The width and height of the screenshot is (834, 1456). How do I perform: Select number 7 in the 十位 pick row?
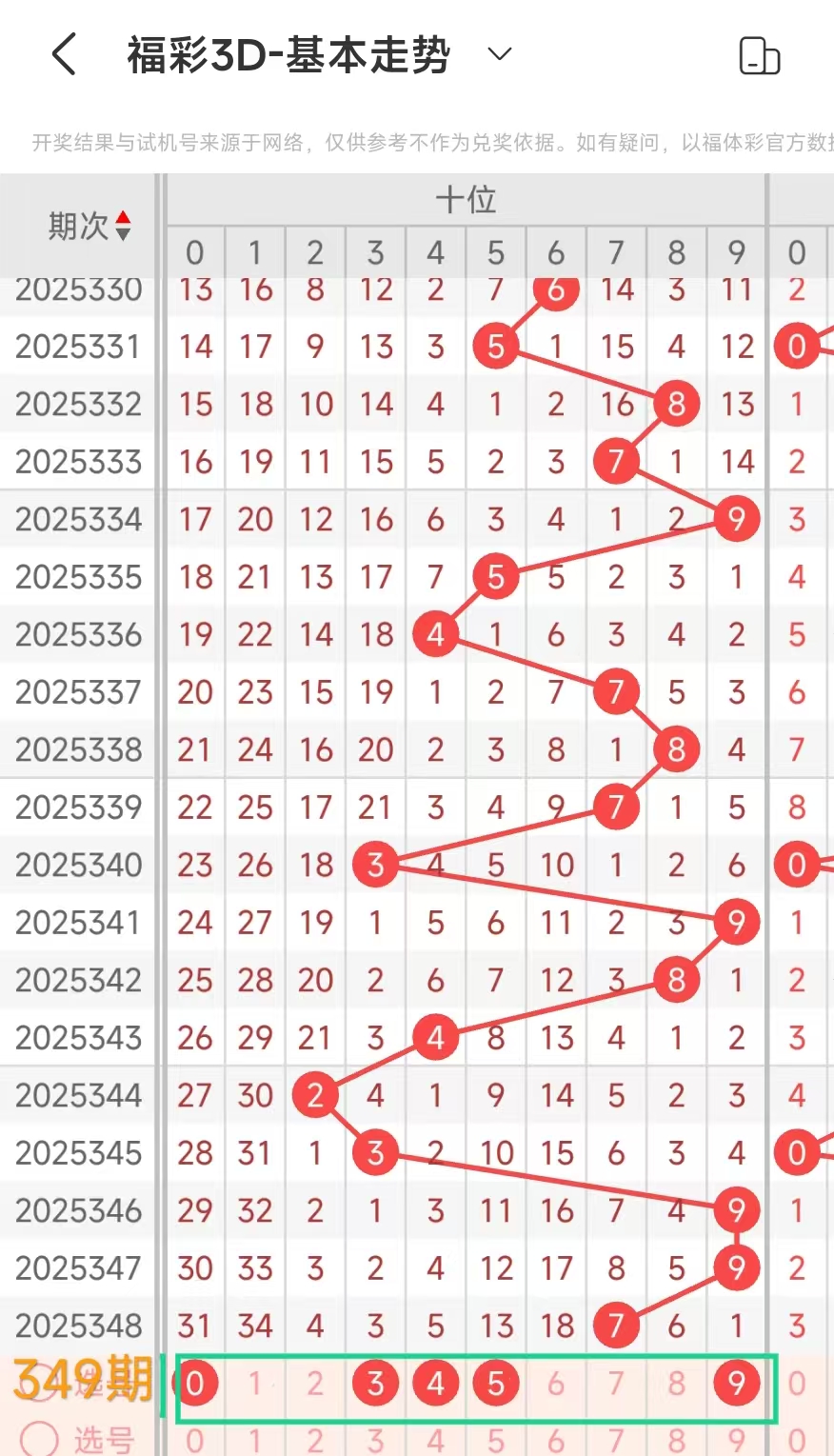pos(616,1383)
